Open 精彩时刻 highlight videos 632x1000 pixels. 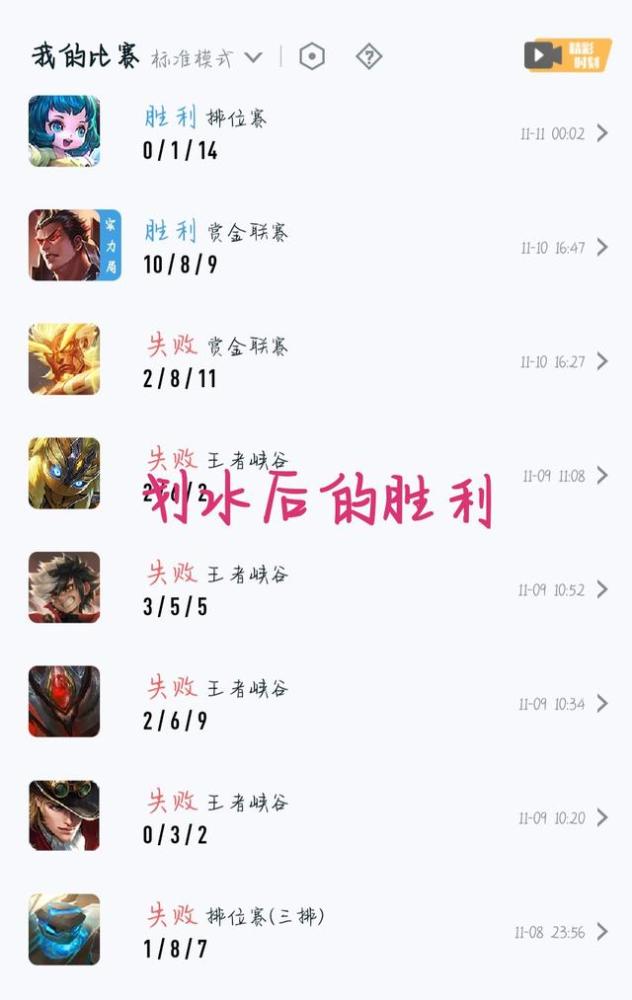[567, 56]
